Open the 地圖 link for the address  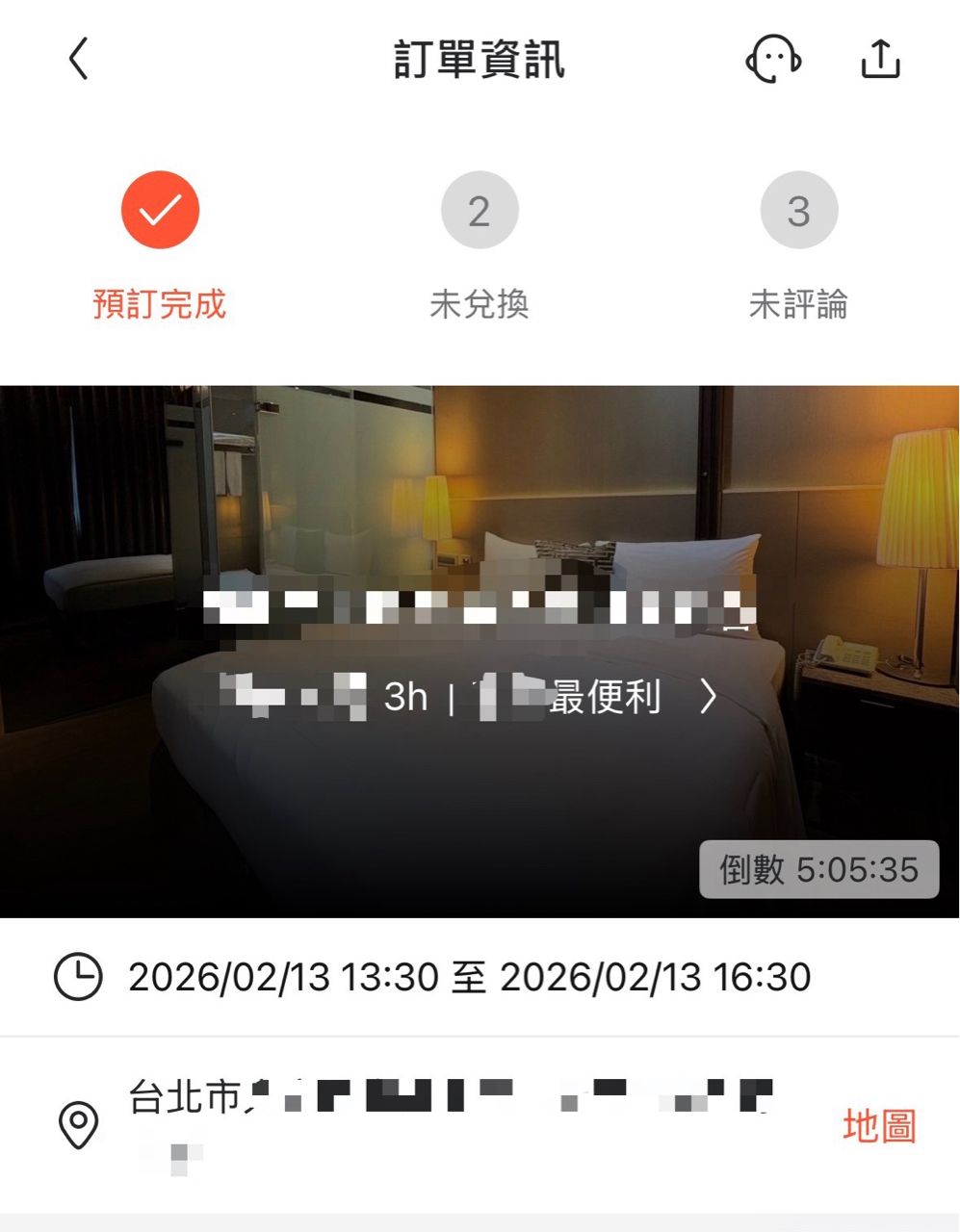click(878, 1125)
